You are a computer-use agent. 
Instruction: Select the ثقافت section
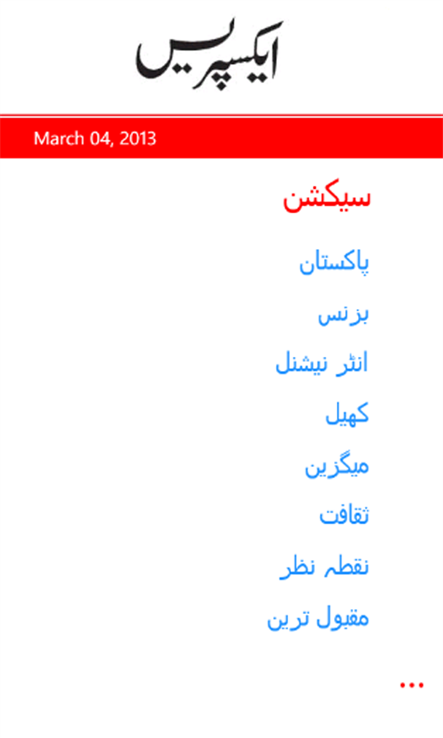pyautogui.click(x=344, y=515)
